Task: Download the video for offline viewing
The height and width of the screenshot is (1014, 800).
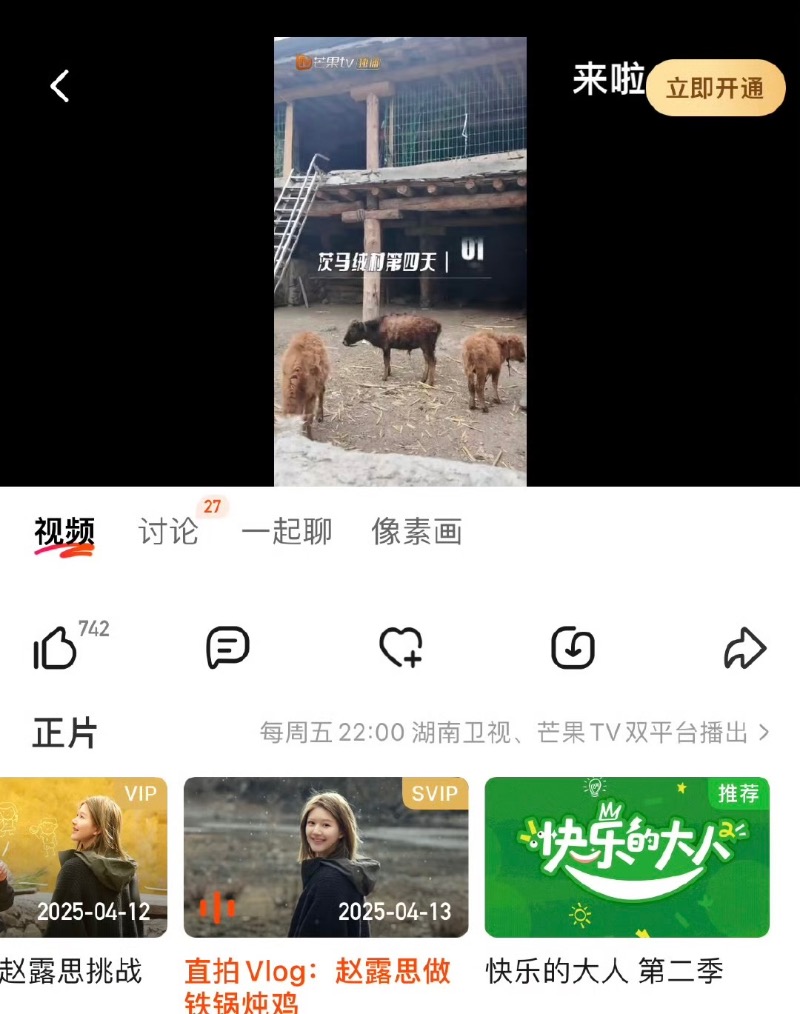Action: point(573,648)
